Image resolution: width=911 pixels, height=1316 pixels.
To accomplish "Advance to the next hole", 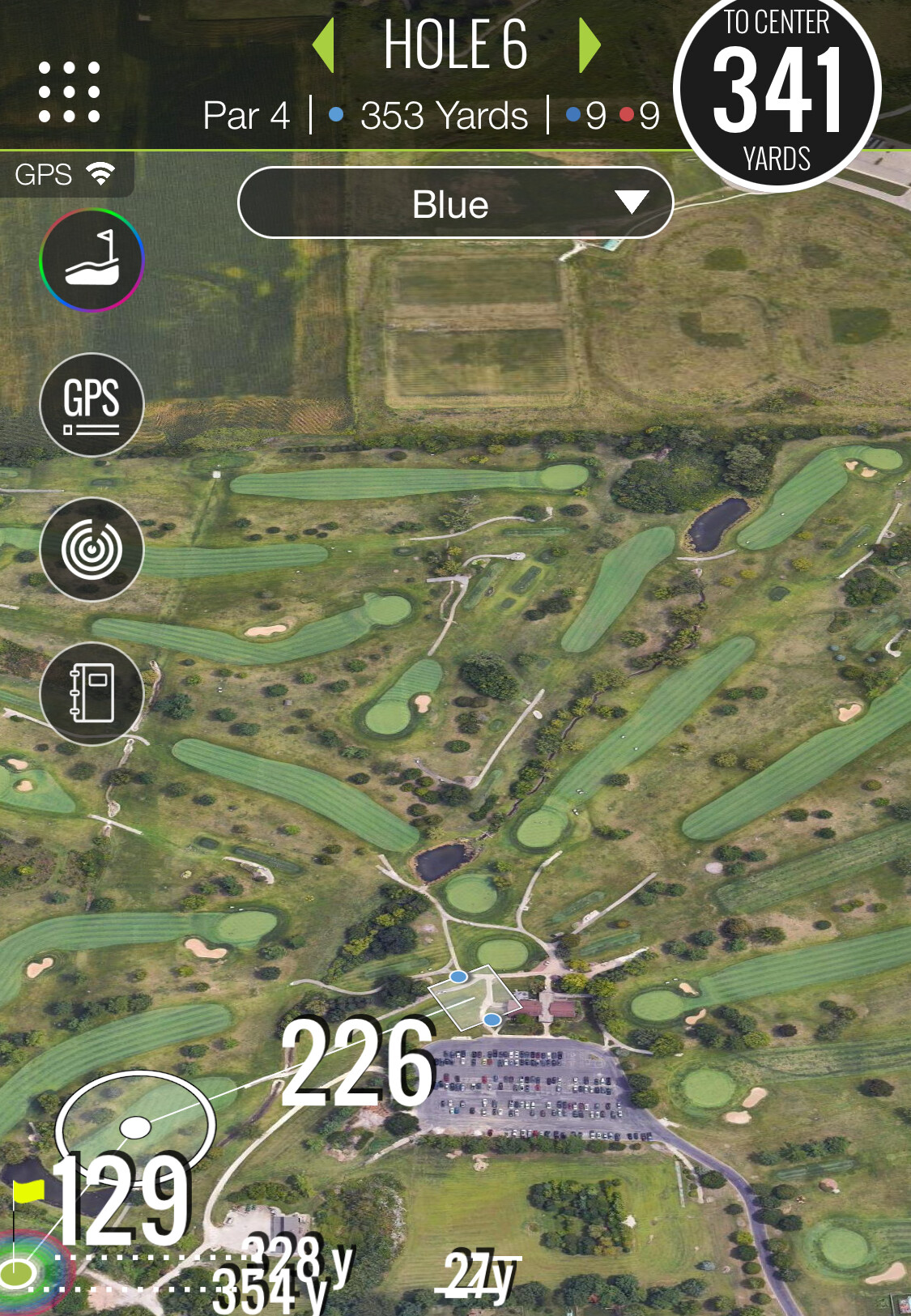I will tap(589, 45).
